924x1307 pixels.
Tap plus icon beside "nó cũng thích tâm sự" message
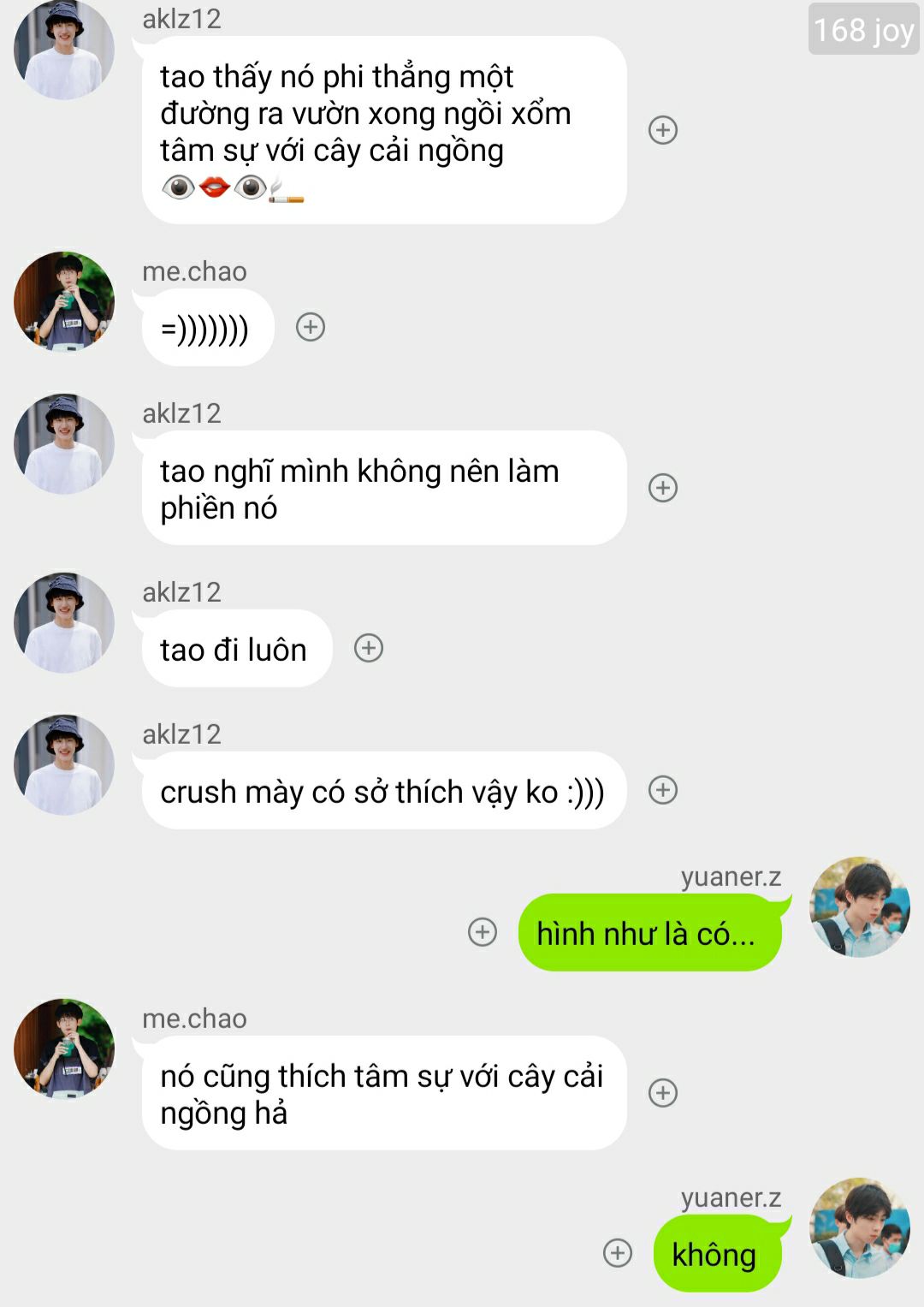663,1093
